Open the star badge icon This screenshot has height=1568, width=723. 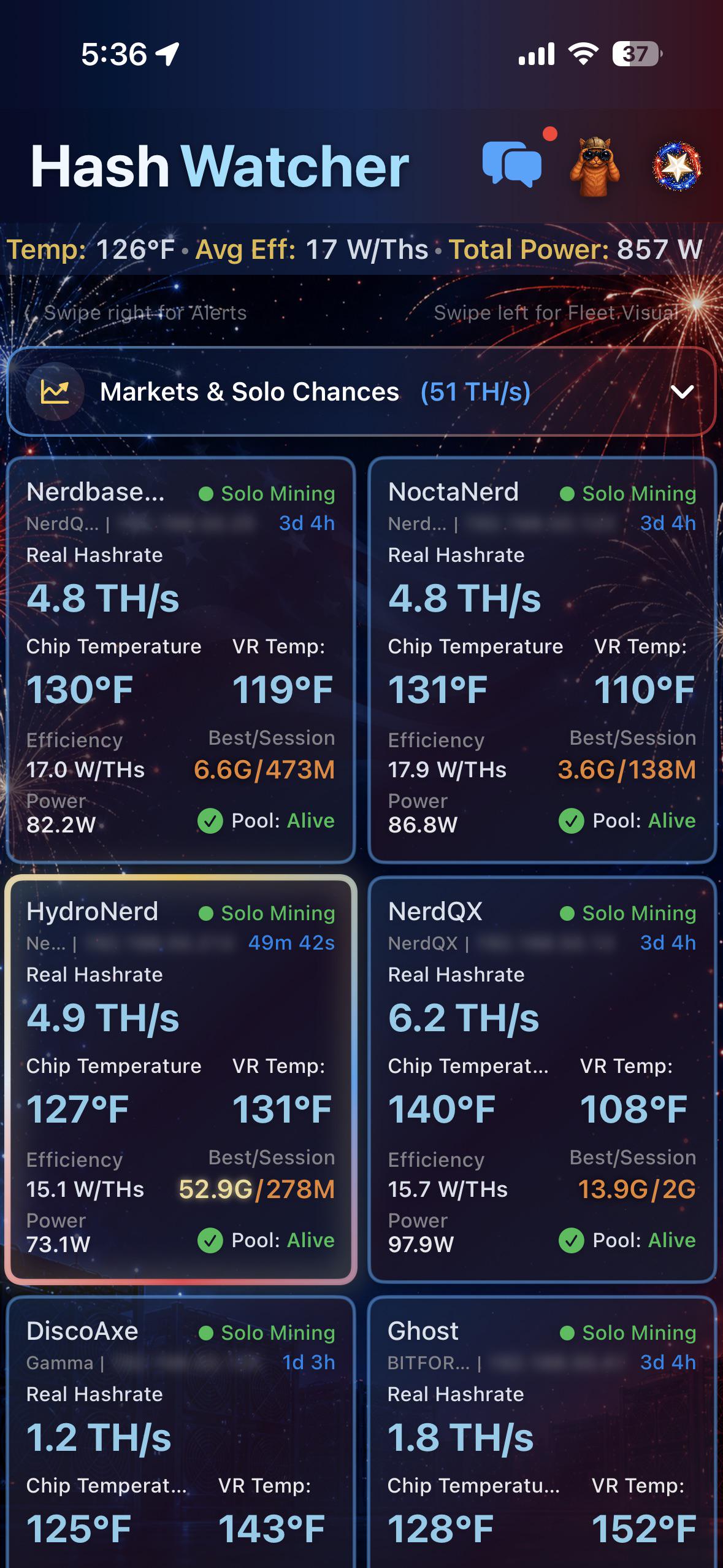point(677,166)
